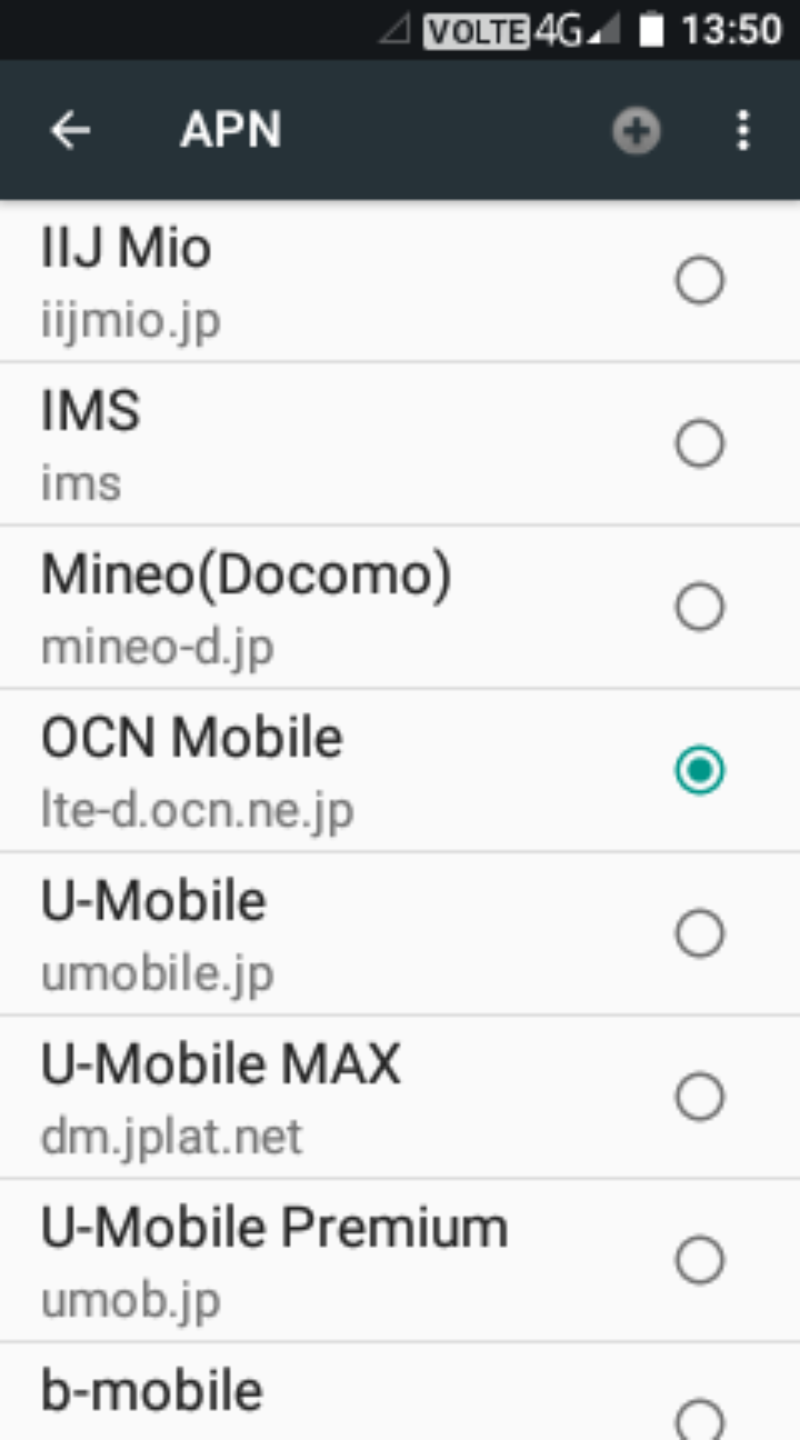Go back from the APN screen
800x1440 pixels.
[x=70, y=130]
